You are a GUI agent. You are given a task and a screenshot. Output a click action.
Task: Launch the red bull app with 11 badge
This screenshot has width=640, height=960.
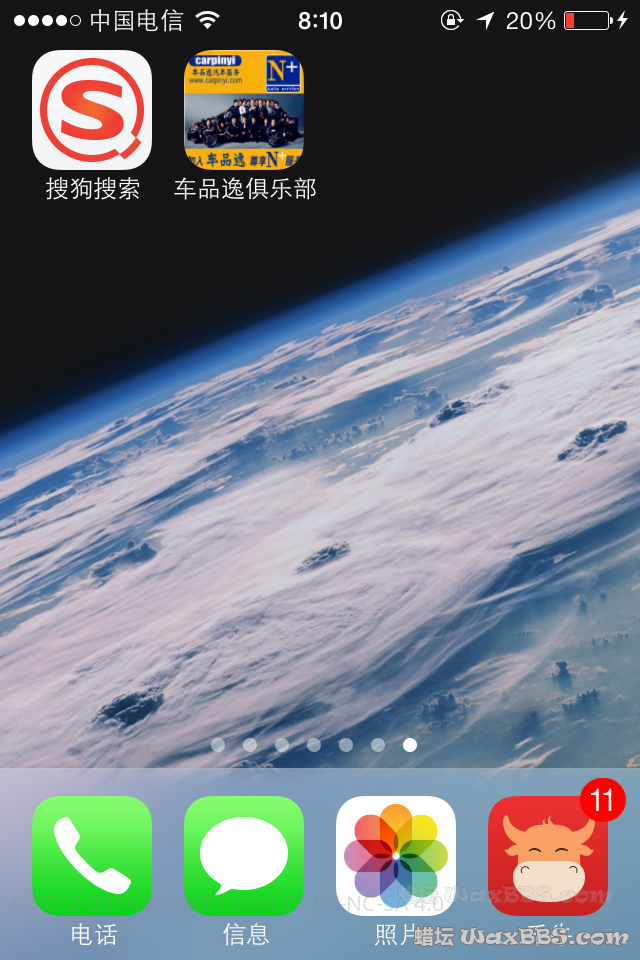(x=547, y=855)
